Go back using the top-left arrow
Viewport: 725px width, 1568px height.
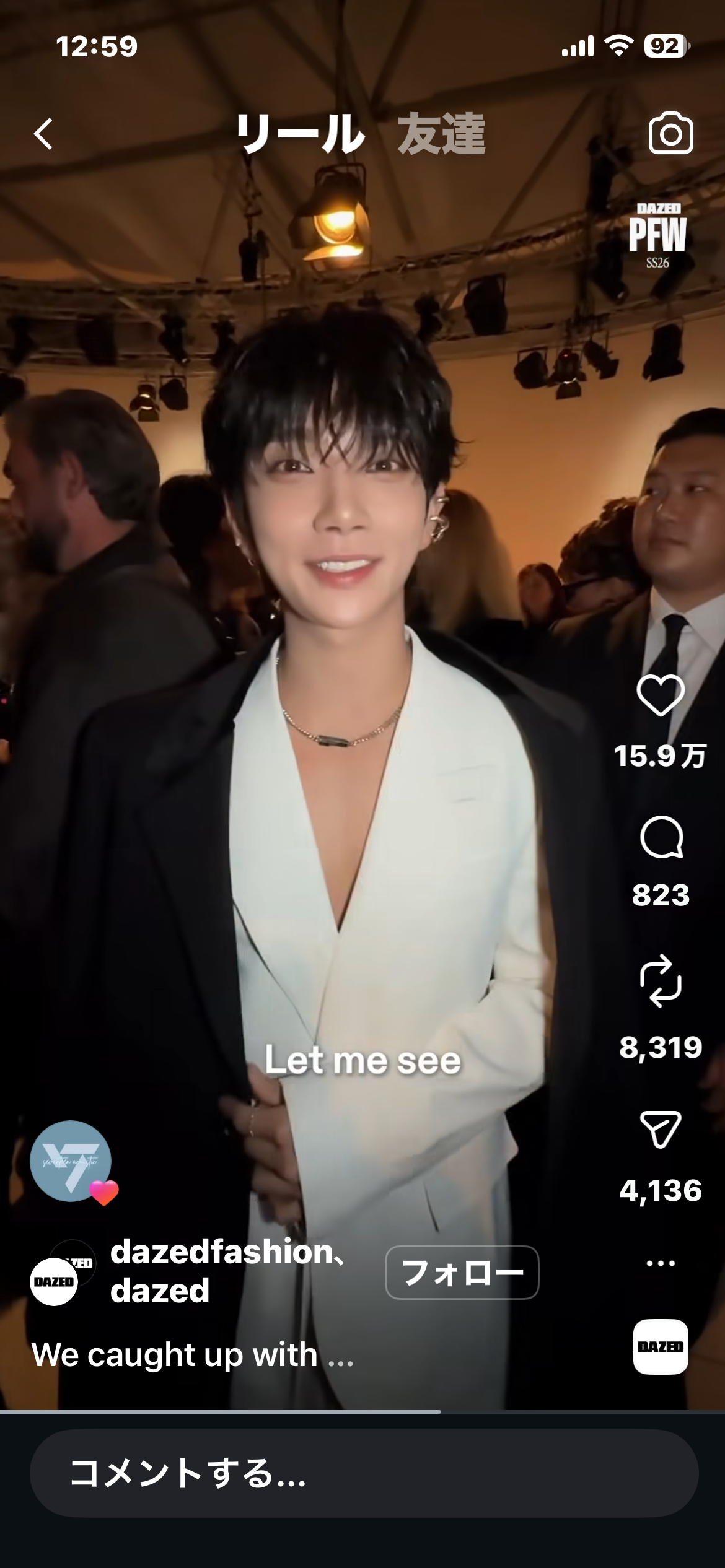[x=43, y=134]
